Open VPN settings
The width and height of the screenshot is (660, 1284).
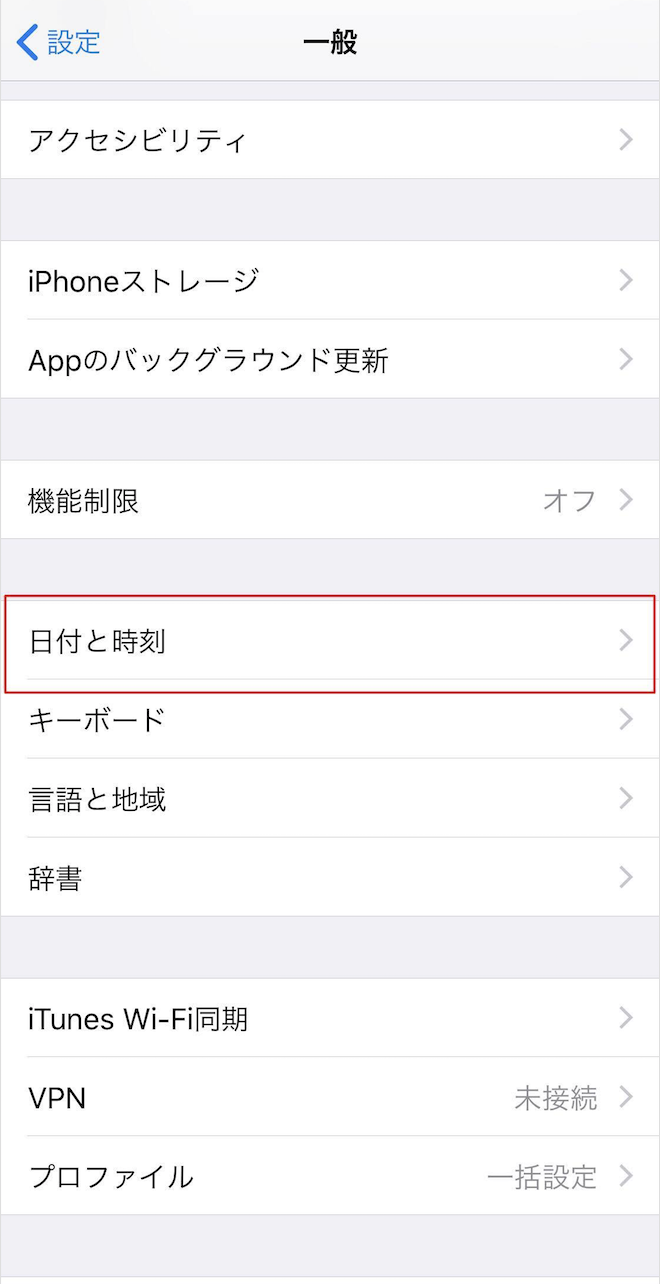[330, 1097]
